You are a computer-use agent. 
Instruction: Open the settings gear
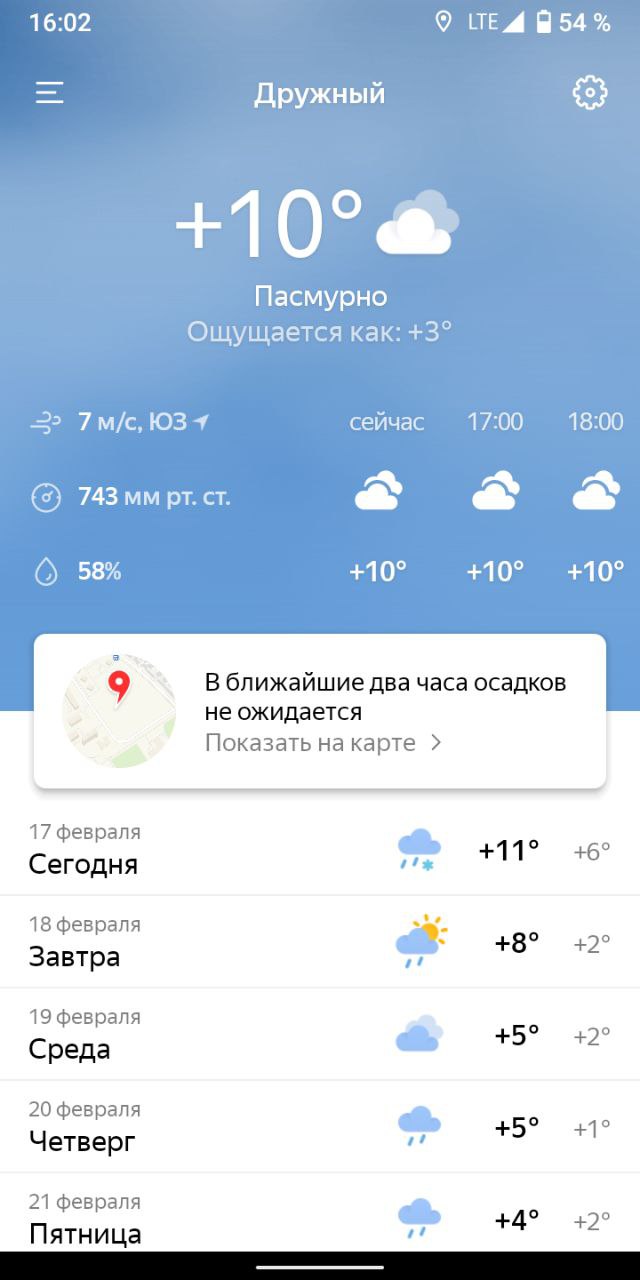pyautogui.click(x=590, y=93)
